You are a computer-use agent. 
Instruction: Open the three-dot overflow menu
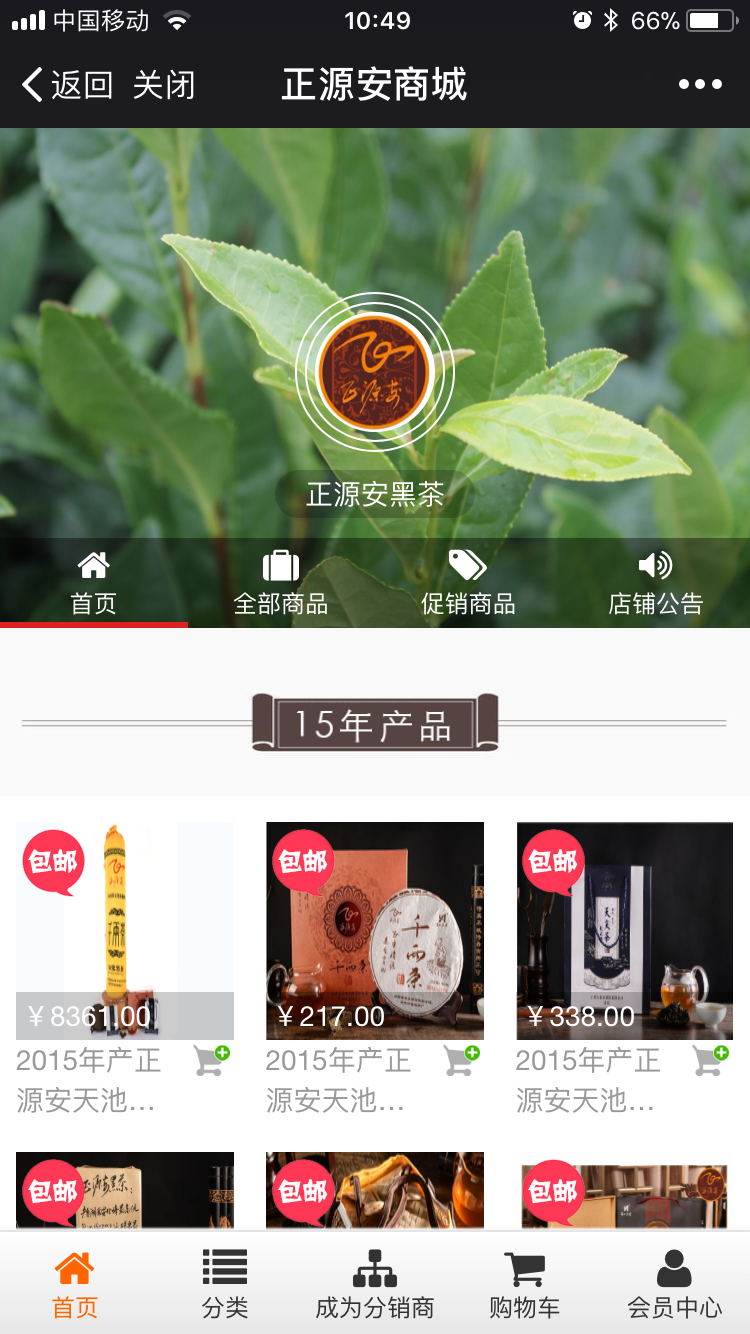pos(700,85)
